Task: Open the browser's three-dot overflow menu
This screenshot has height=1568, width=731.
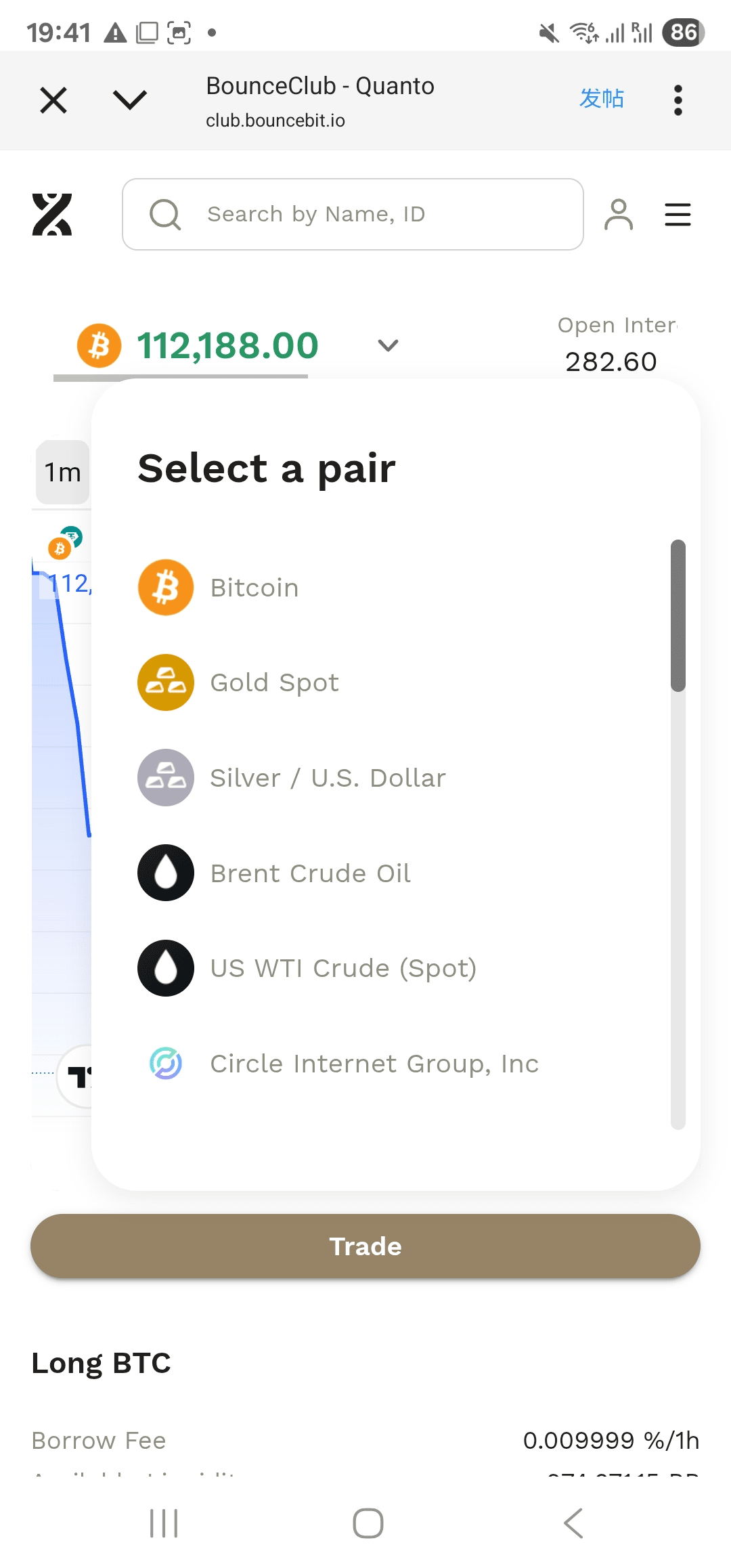Action: pyautogui.click(x=678, y=100)
